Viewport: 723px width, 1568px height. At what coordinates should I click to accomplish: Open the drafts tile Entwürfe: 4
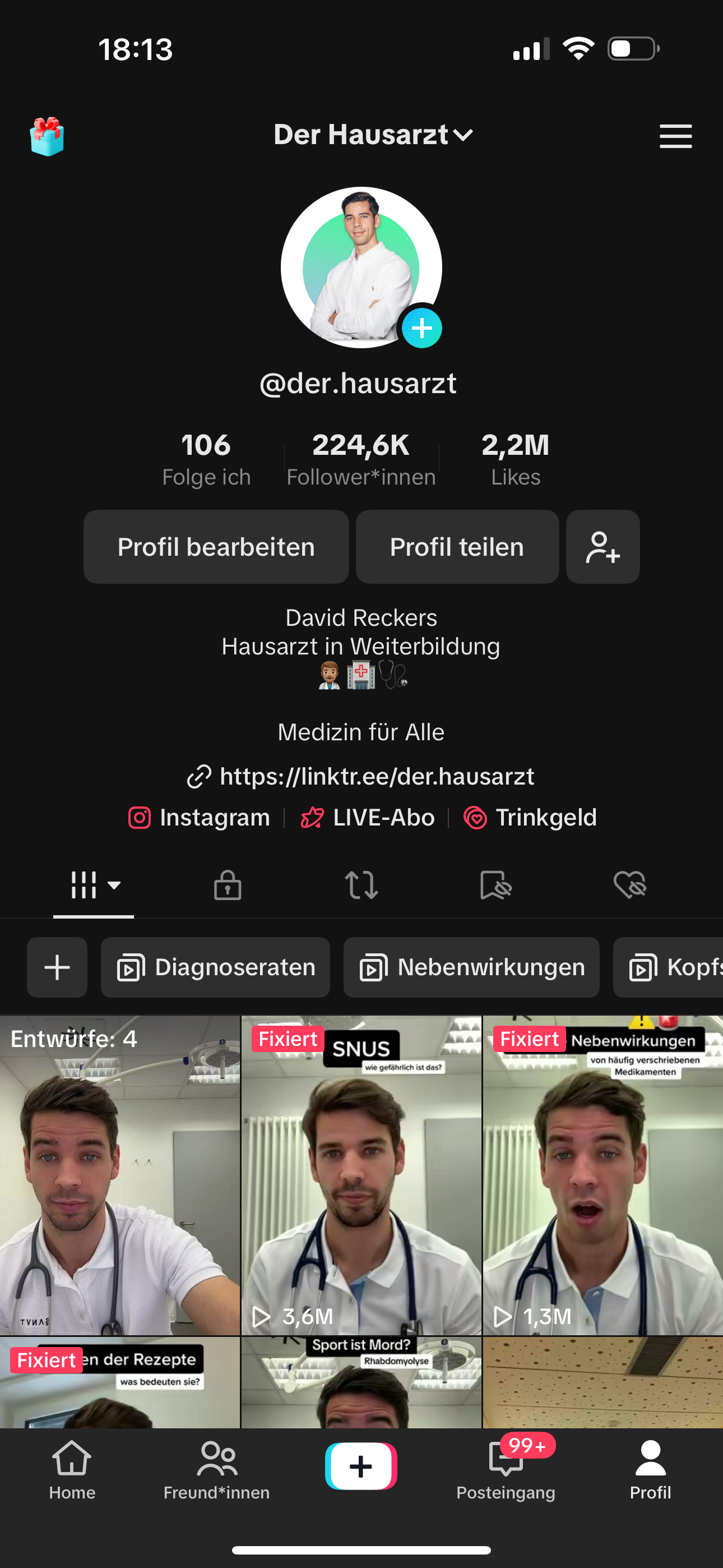(x=120, y=1175)
